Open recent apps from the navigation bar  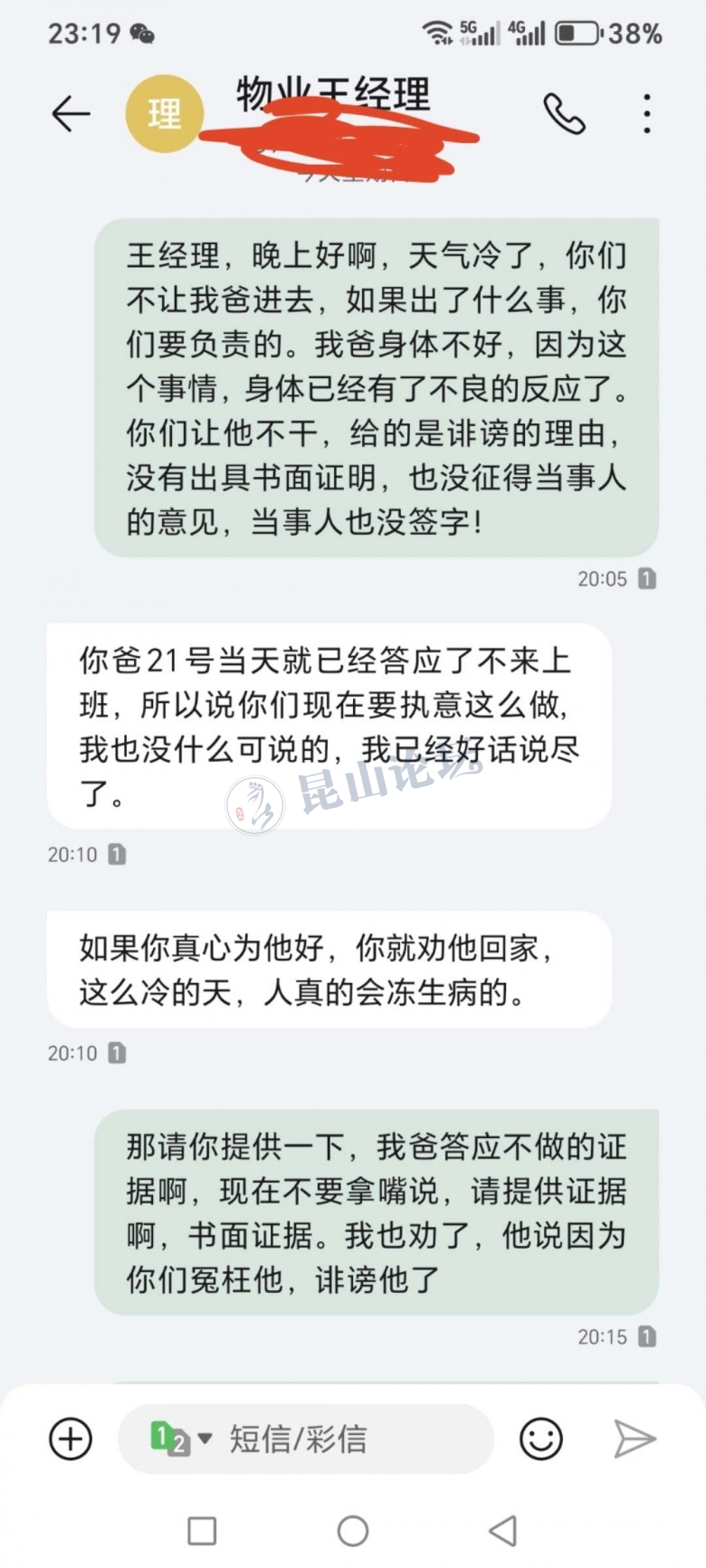[x=202, y=1531]
